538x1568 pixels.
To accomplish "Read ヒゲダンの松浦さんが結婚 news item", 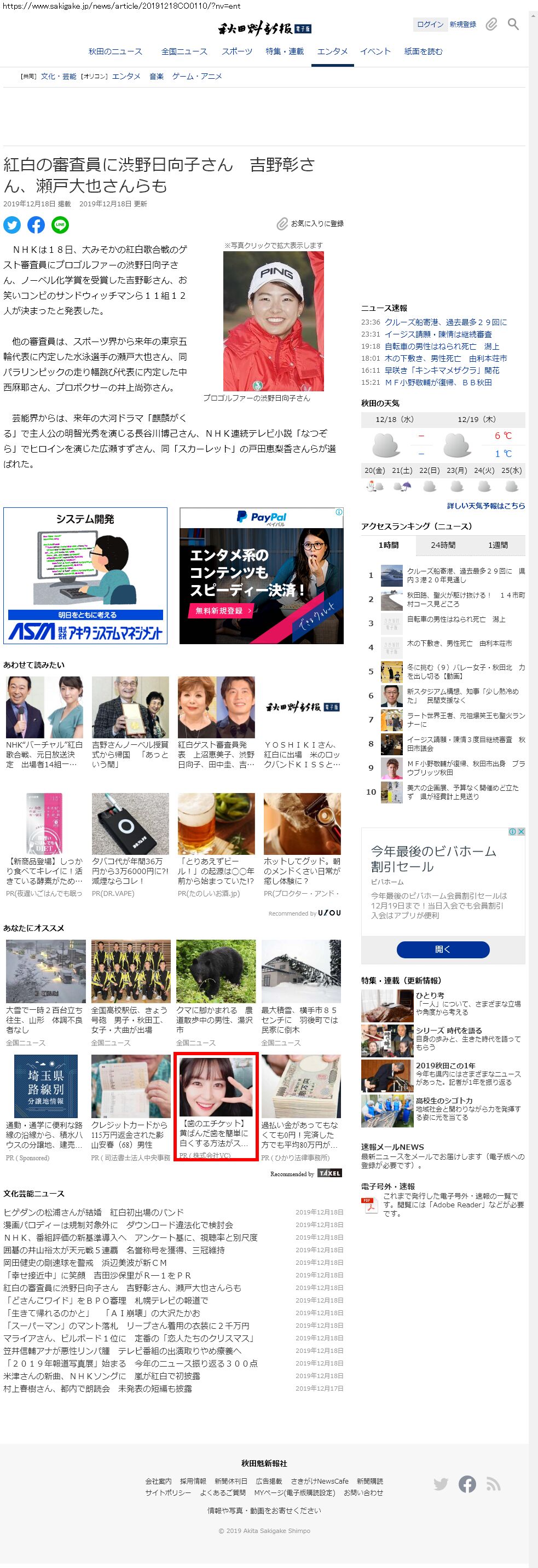I will [x=93, y=1212].
